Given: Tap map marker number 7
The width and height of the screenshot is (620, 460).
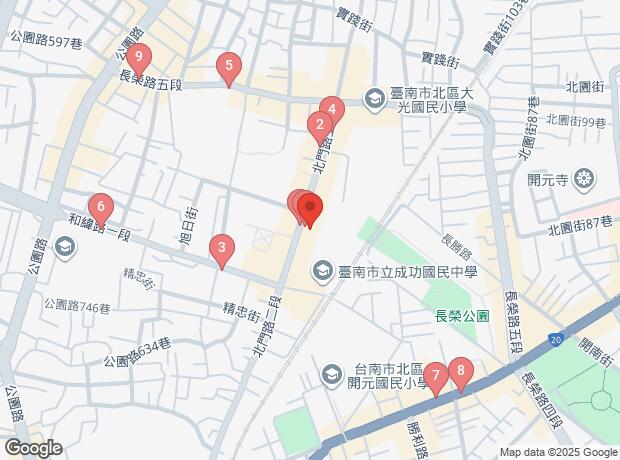Looking at the screenshot, I should click(436, 376).
